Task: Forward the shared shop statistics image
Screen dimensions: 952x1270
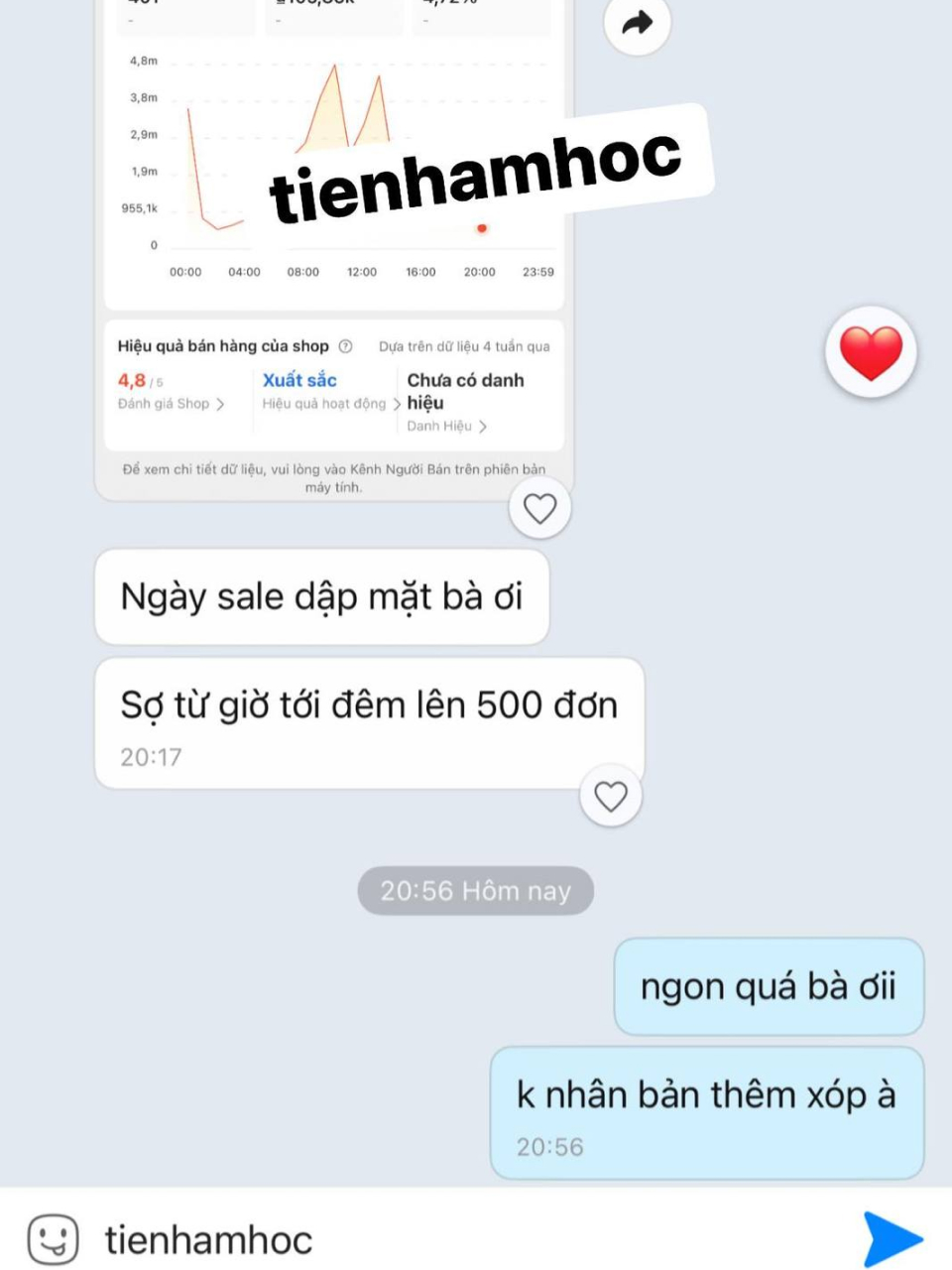Action: coord(637,22)
